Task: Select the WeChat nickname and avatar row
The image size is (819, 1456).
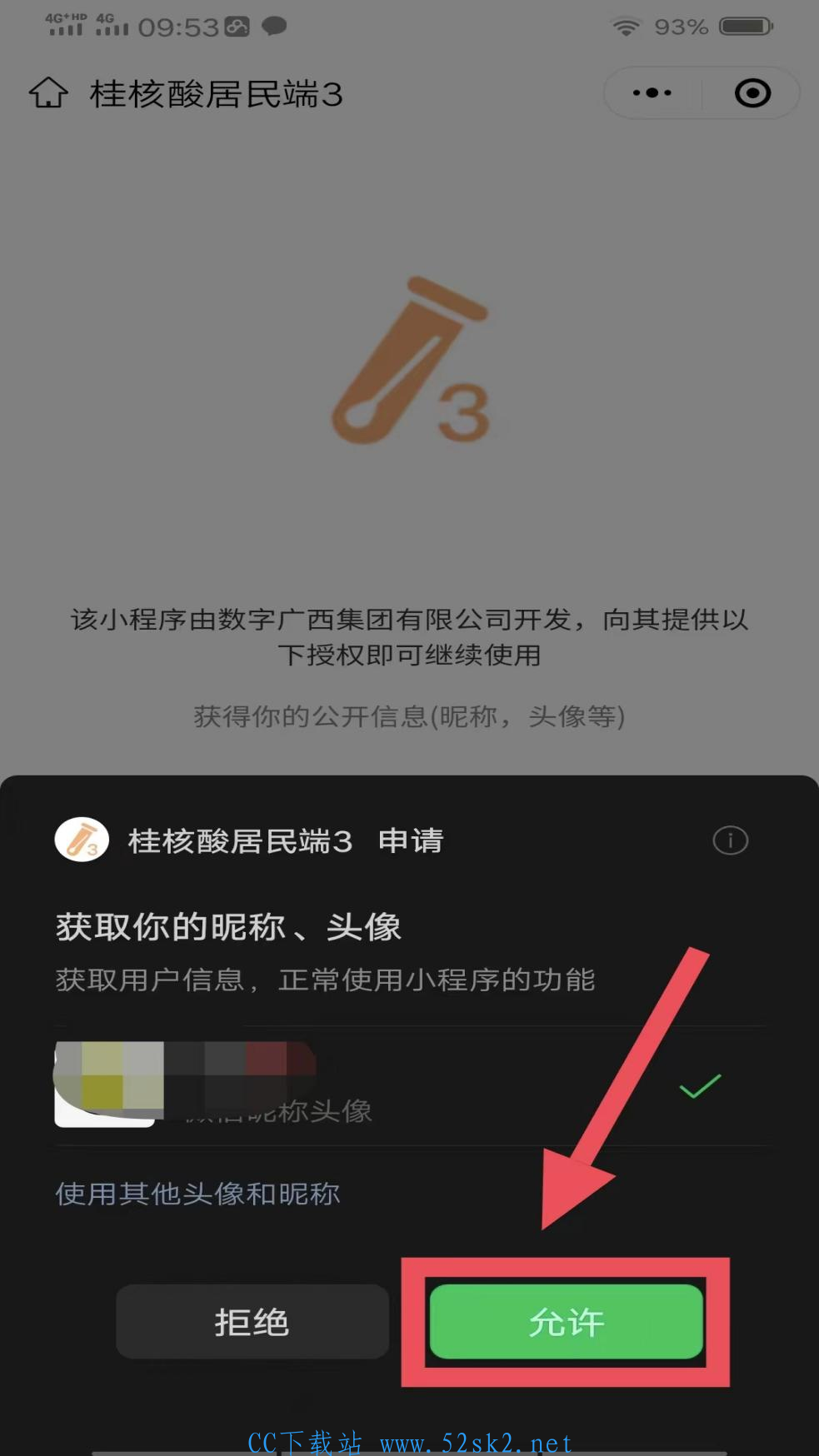Action: [409, 1086]
